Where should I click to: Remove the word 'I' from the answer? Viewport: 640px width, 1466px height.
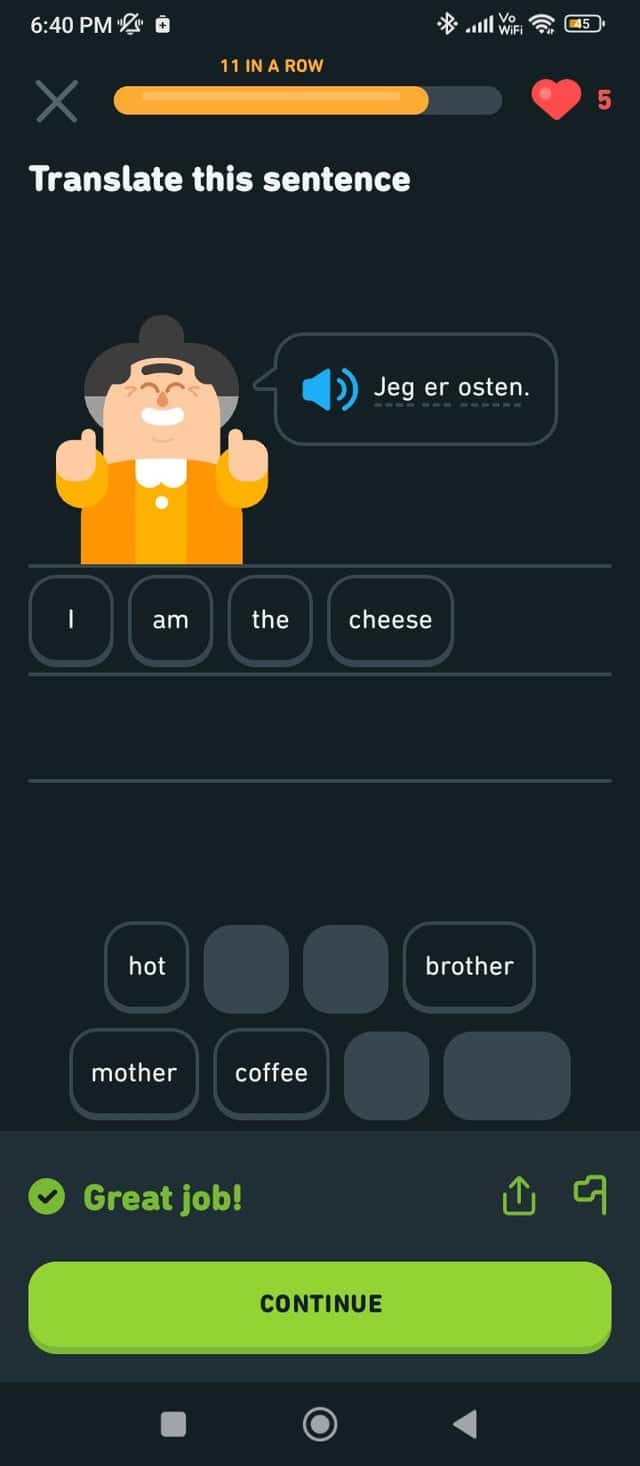tap(71, 620)
